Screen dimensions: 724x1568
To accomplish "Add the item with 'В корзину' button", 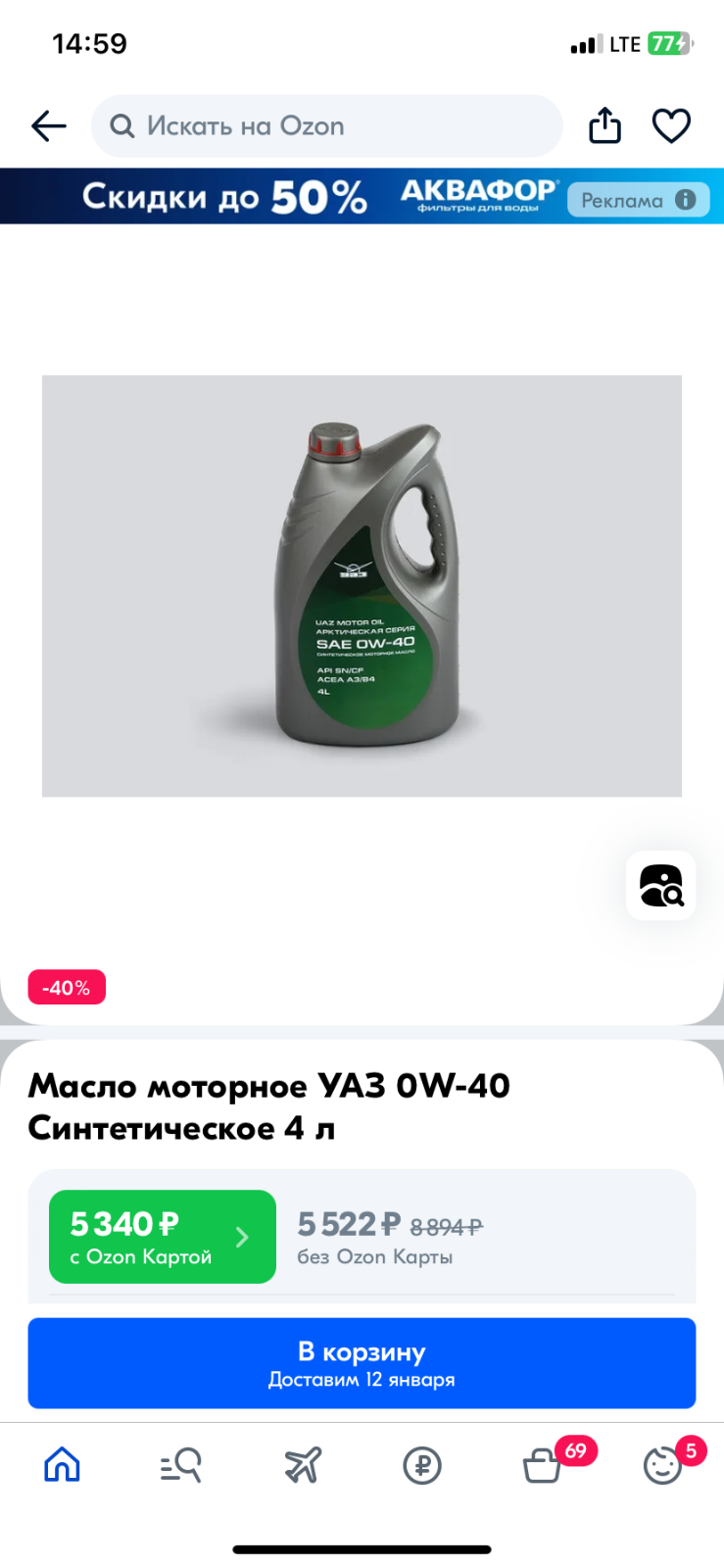I will click(x=362, y=1363).
